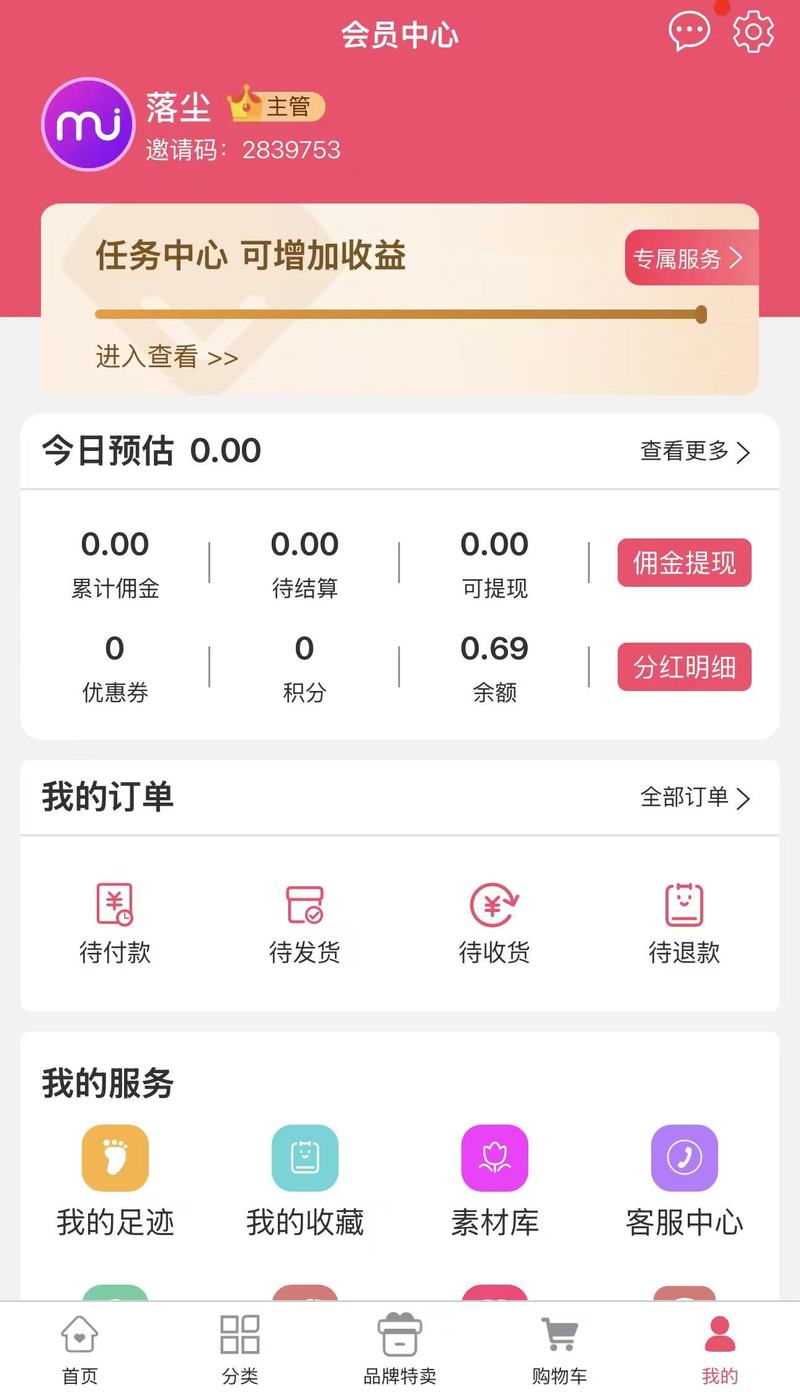Open 我的足迹 service
800x1392 pixels.
click(x=115, y=1180)
